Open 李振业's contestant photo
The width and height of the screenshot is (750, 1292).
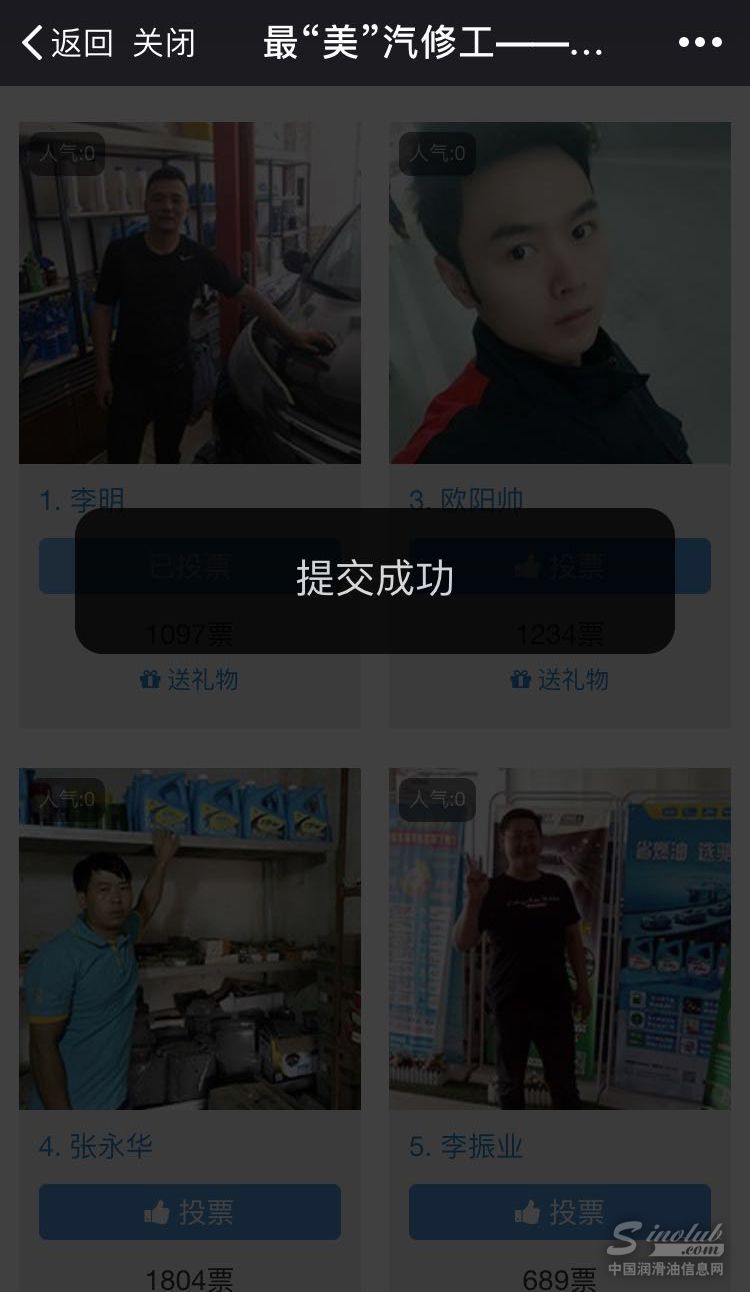point(560,939)
